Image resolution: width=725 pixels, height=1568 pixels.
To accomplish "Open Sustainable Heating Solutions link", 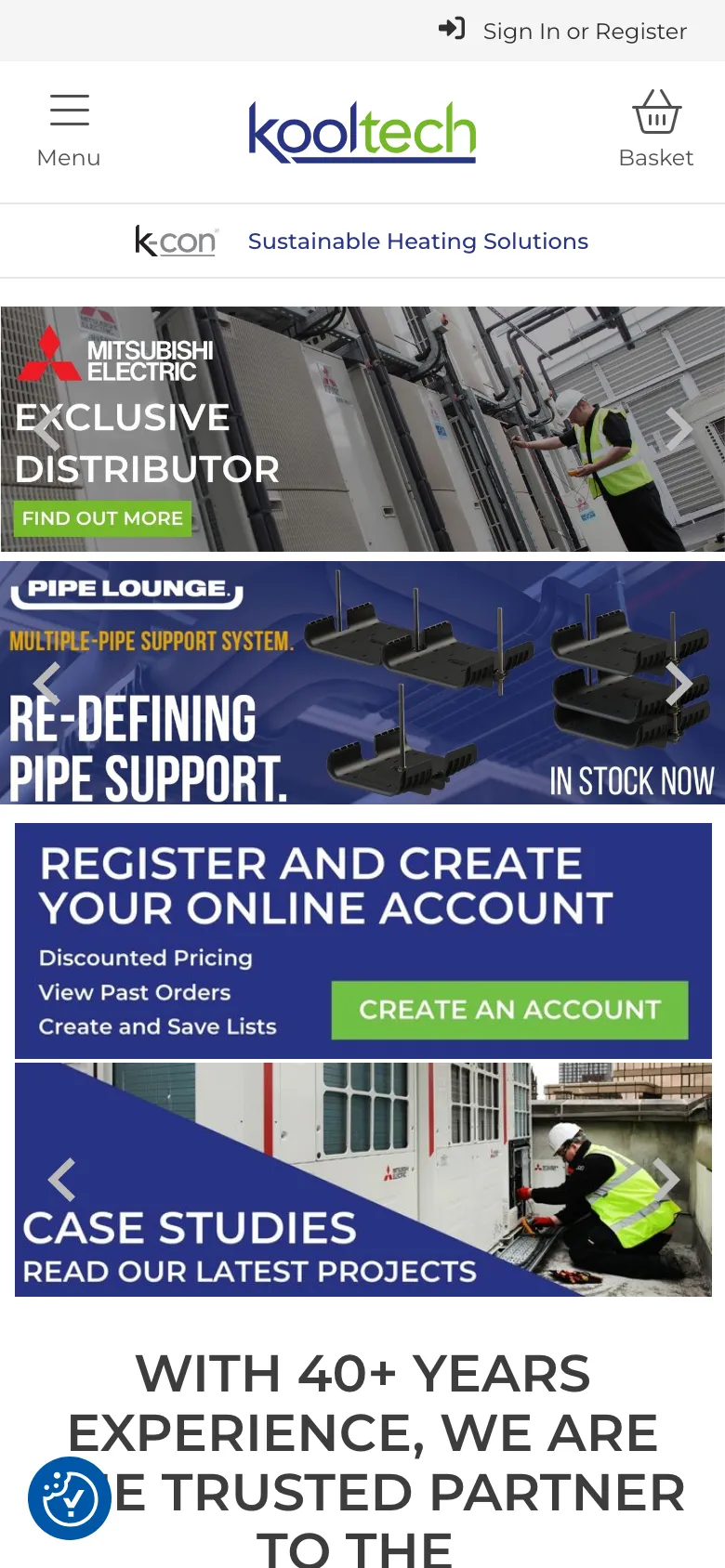I will tap(417, 242).
